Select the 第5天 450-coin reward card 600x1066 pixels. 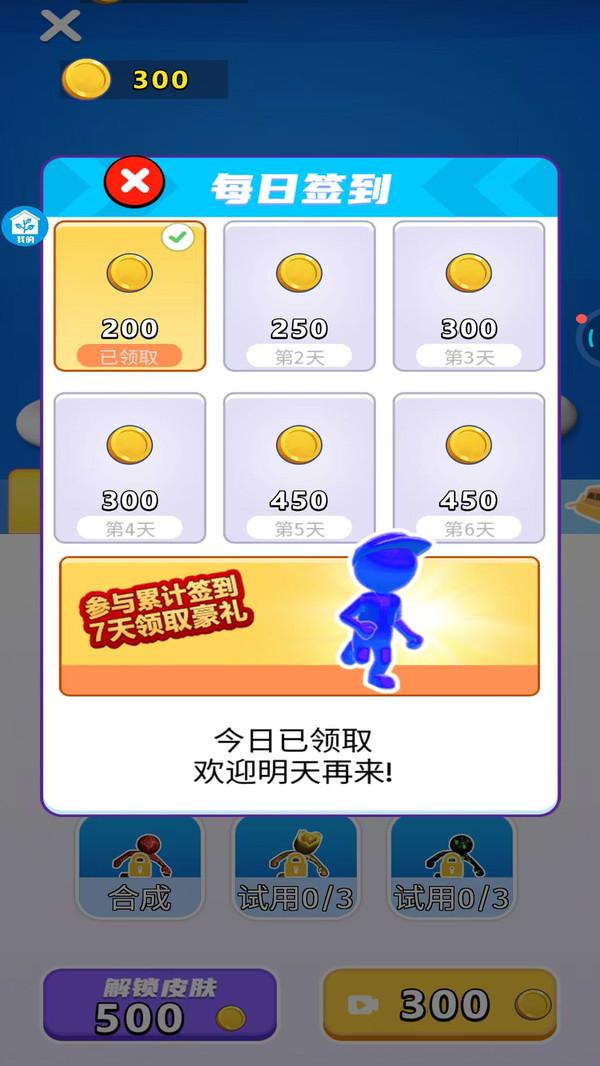(x=299, y=467)
